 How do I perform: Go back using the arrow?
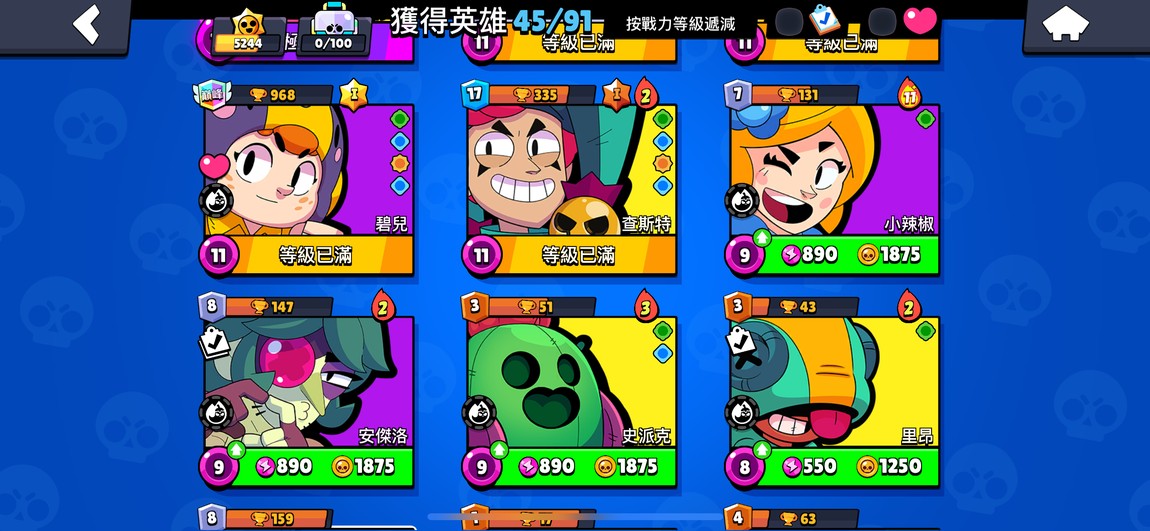pyautogui.click(x=86, y=24)
